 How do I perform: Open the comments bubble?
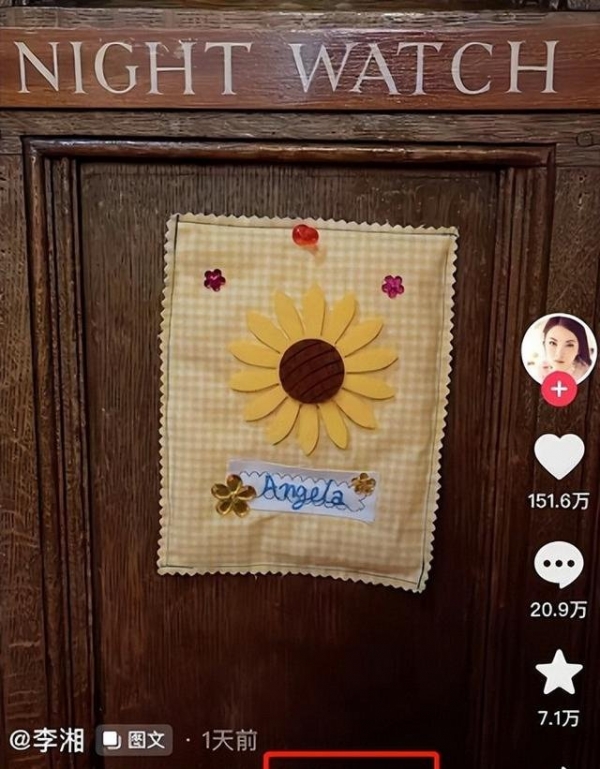coord(558,565)
